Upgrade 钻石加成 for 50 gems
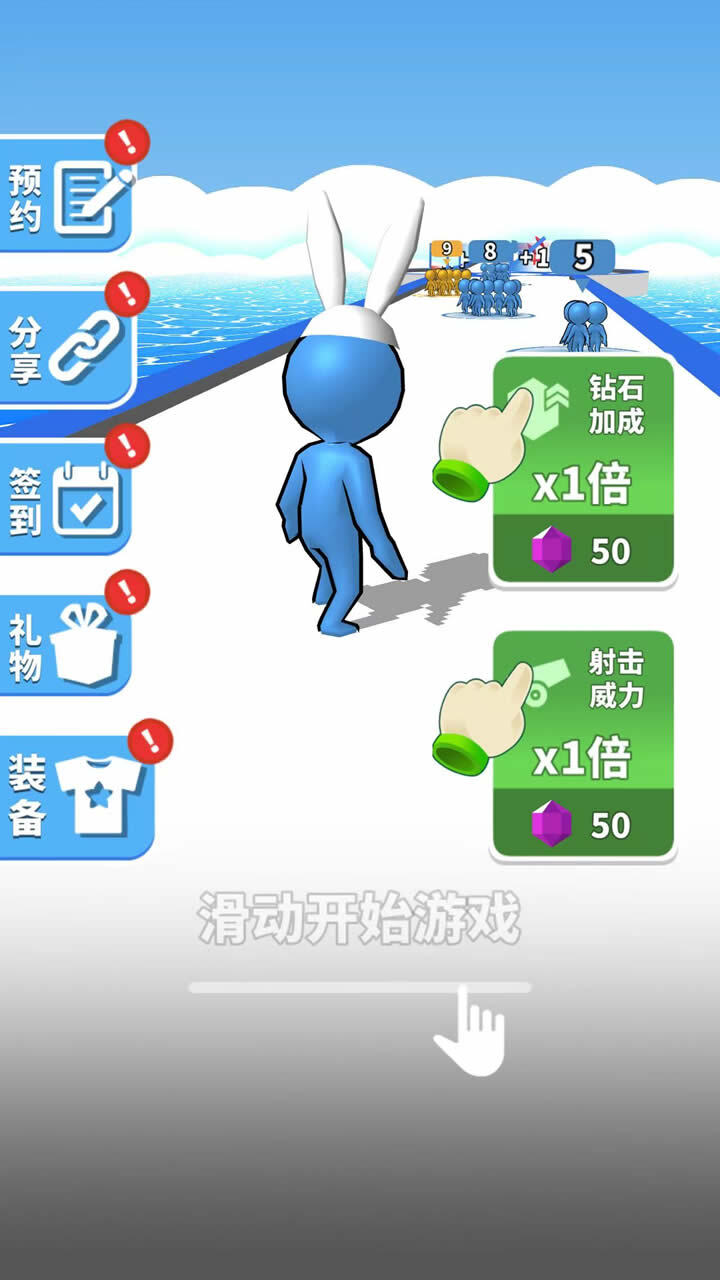This screenshot has width=720, height=1280. point(582,471)
